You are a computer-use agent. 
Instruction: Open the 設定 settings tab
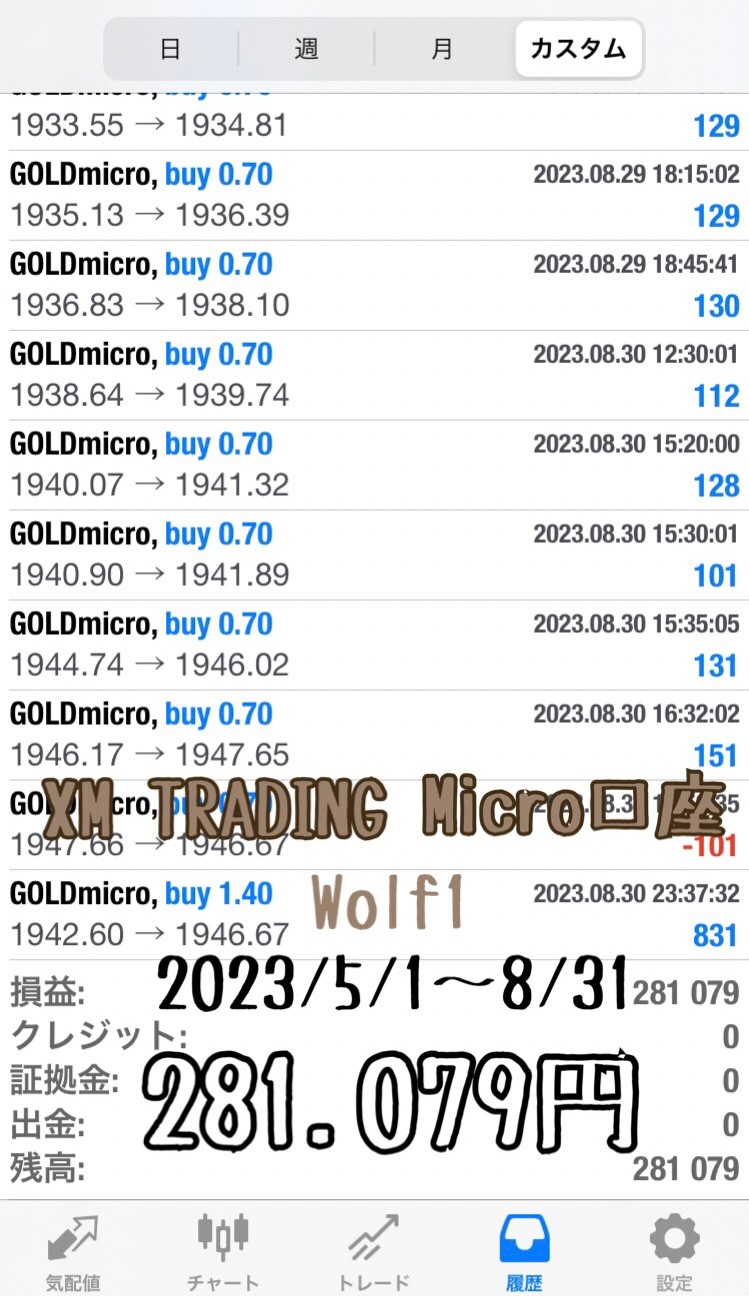click(674, 1251)
